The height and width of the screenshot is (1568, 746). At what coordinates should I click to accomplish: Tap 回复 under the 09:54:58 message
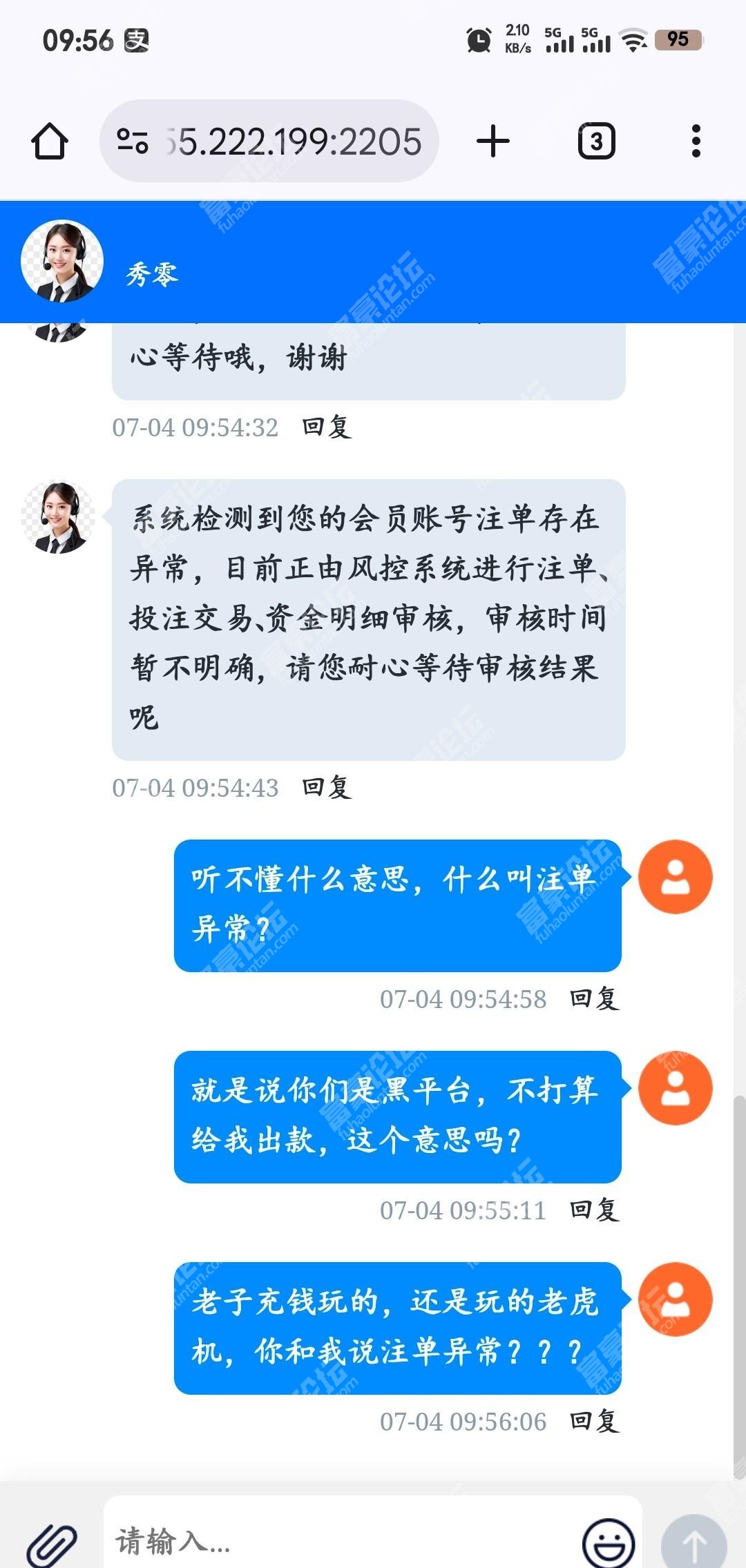pyautogui.click(x=594, y=999)
